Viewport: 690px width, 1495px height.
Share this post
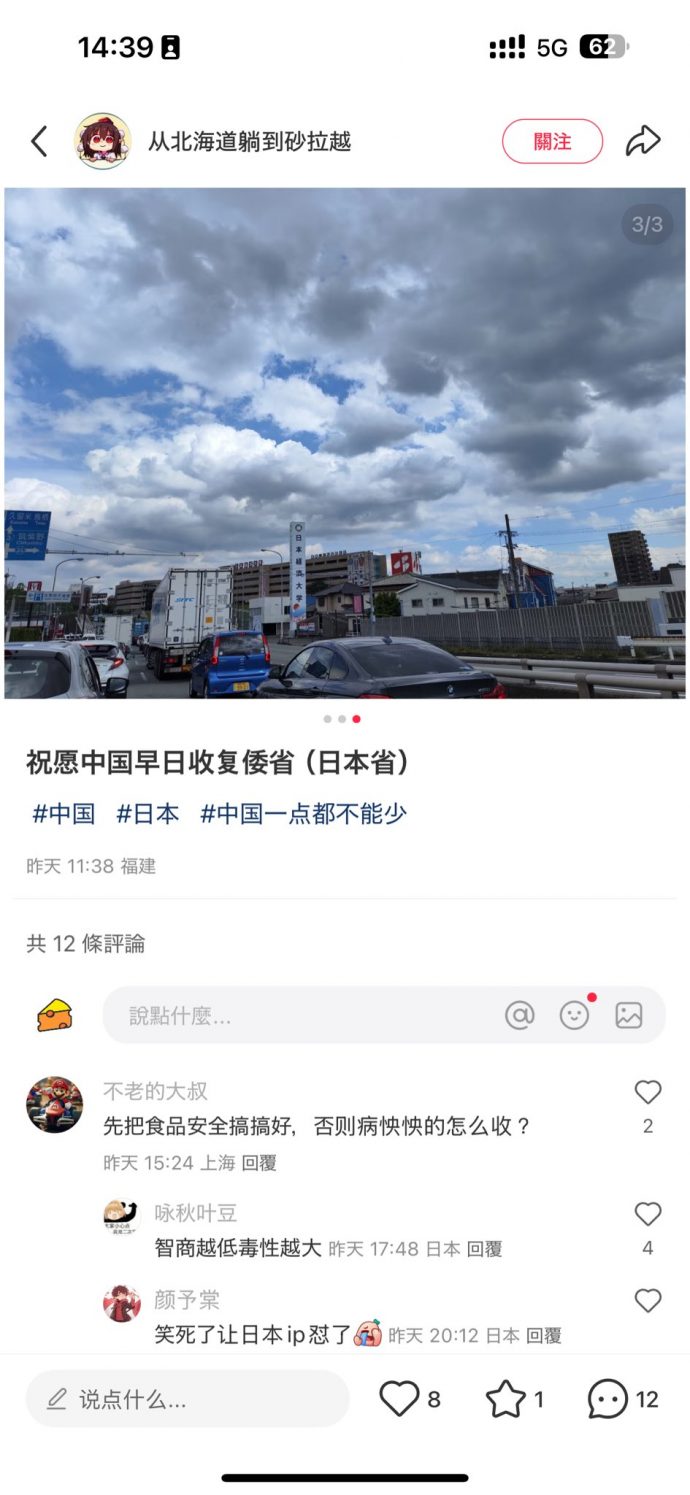coord(643,141)
